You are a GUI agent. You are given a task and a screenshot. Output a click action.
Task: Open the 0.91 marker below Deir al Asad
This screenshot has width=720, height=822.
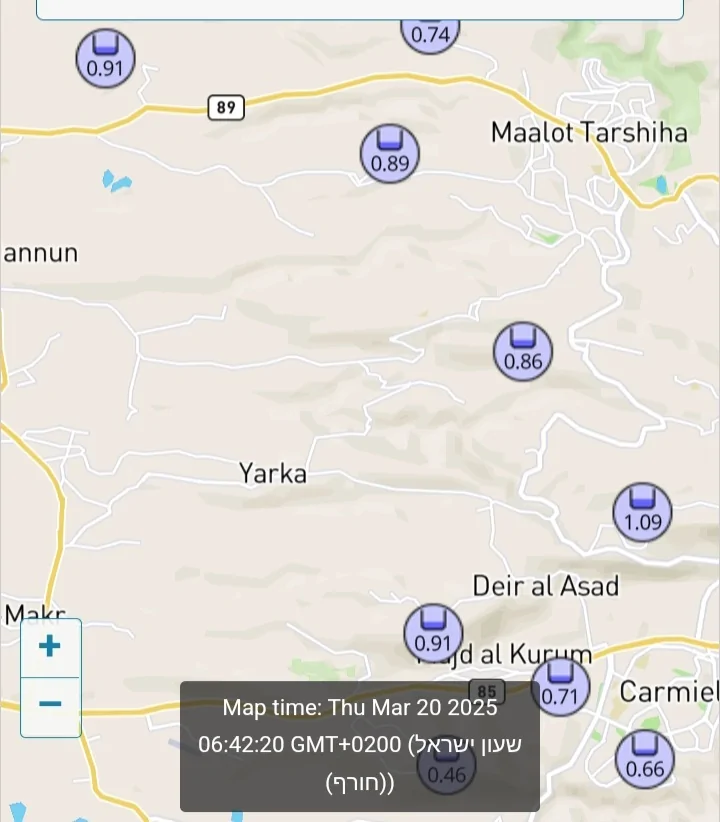pyautogui.click(x=433, y=634)
